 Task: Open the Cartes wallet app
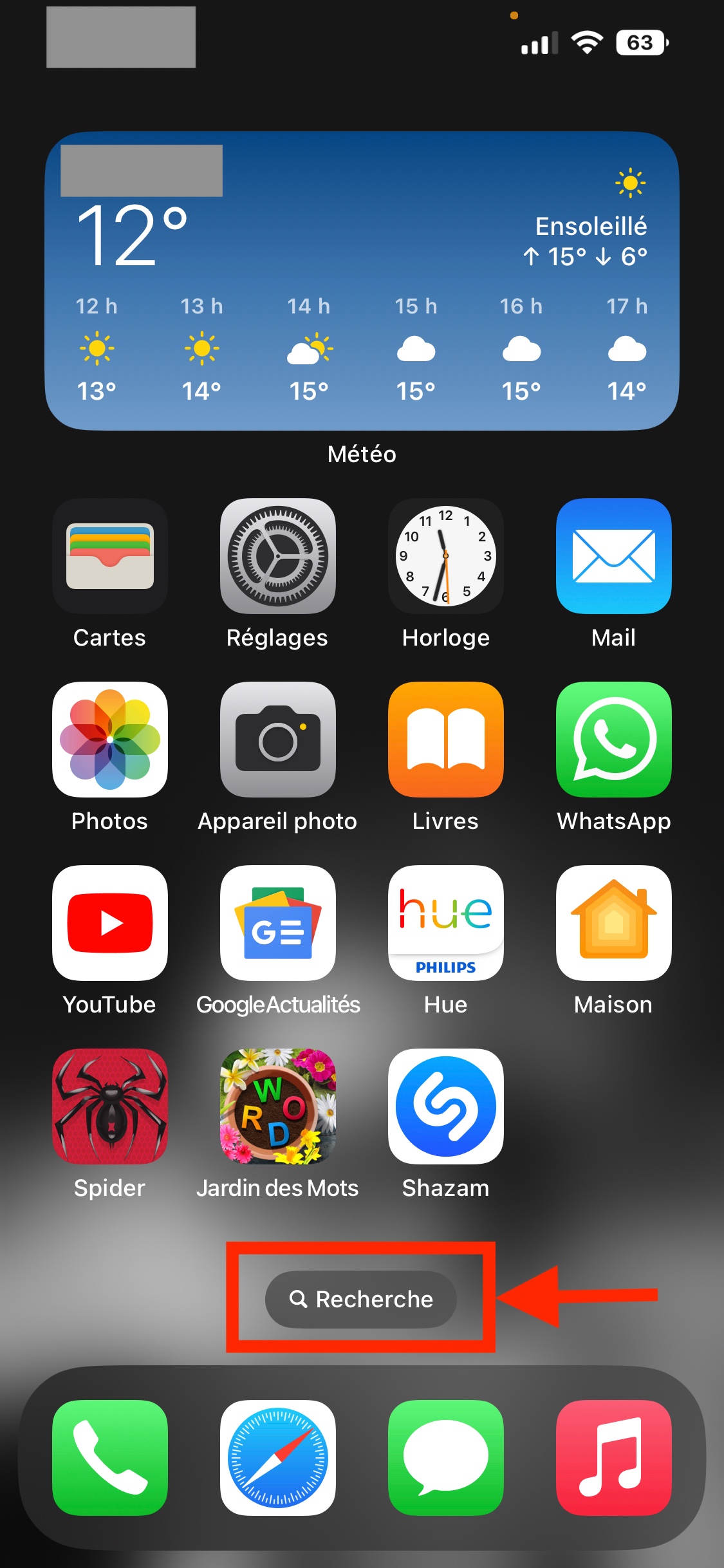coord(110,556)
